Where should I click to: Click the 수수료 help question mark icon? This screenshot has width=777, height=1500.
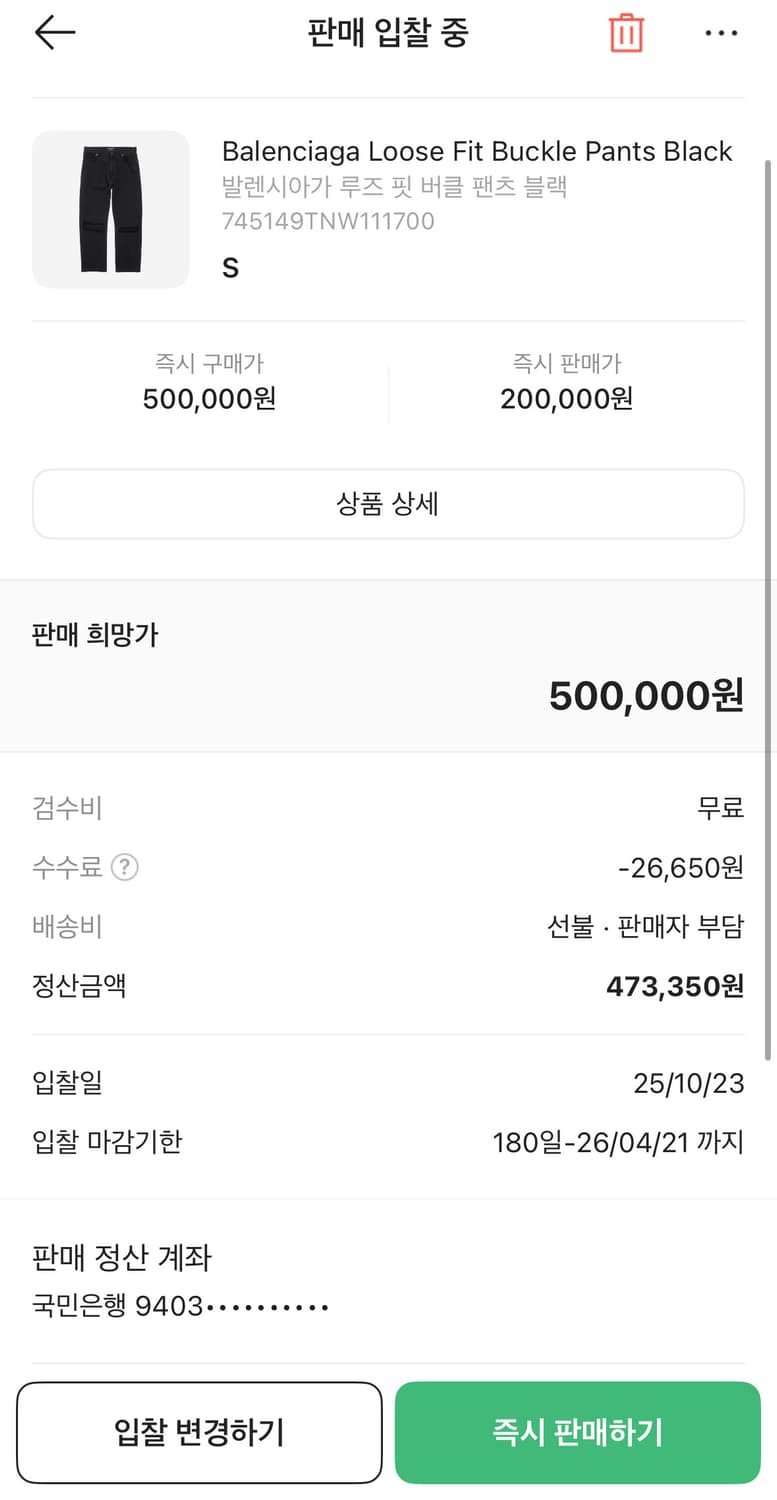[x=124, y=868]
